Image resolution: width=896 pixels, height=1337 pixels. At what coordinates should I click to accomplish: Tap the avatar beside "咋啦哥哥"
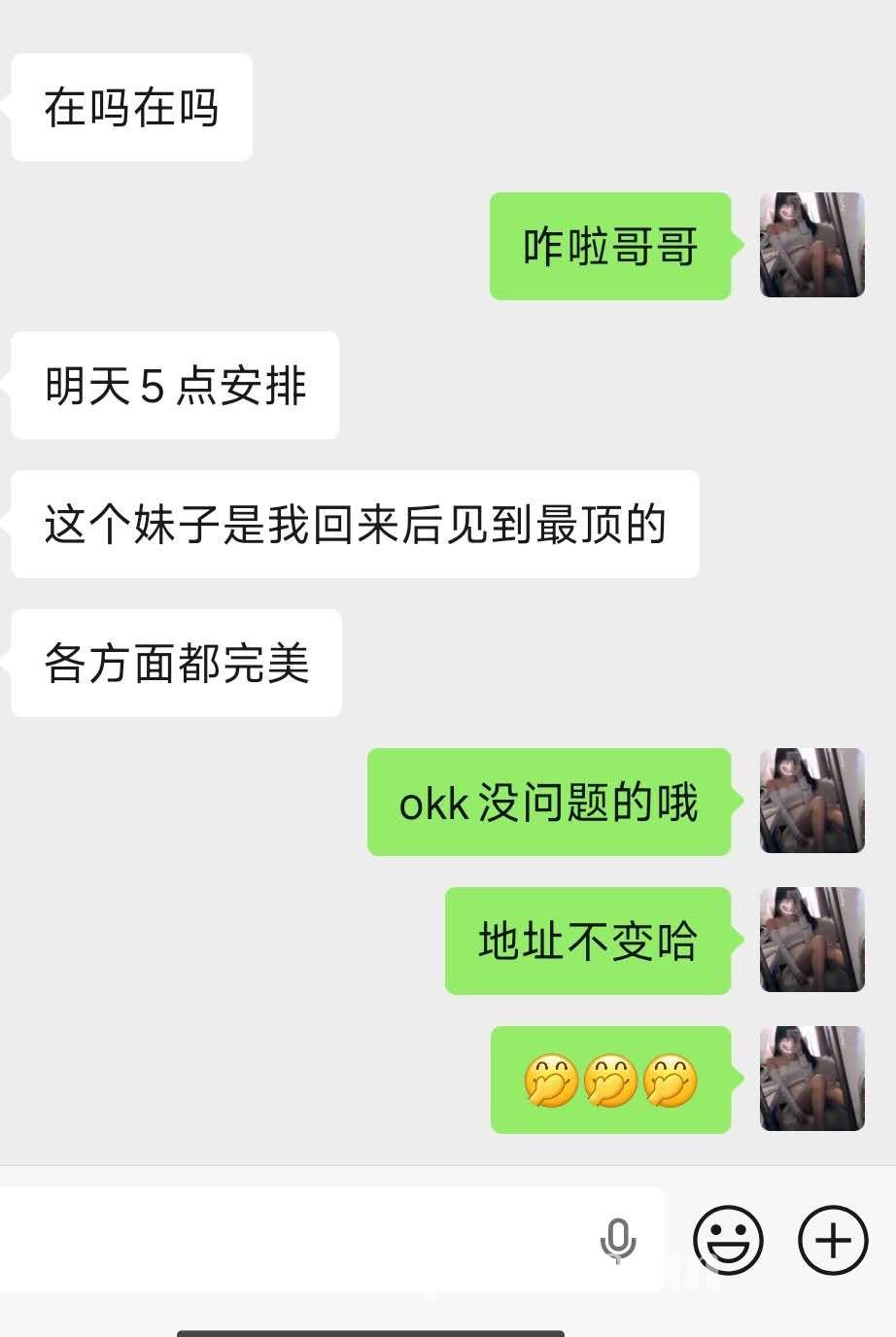tap(811, 245)
